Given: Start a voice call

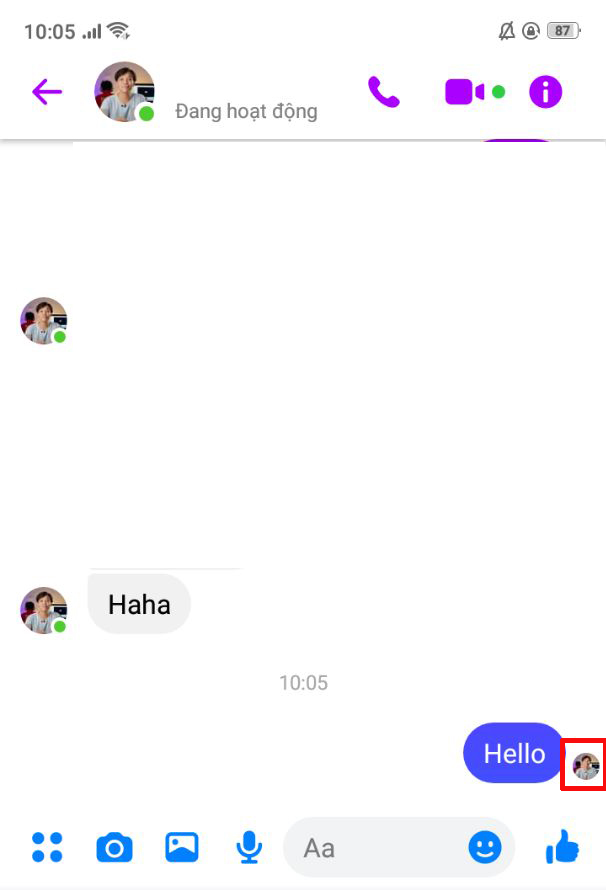Looking at the screenshot, I should point(383,92).
